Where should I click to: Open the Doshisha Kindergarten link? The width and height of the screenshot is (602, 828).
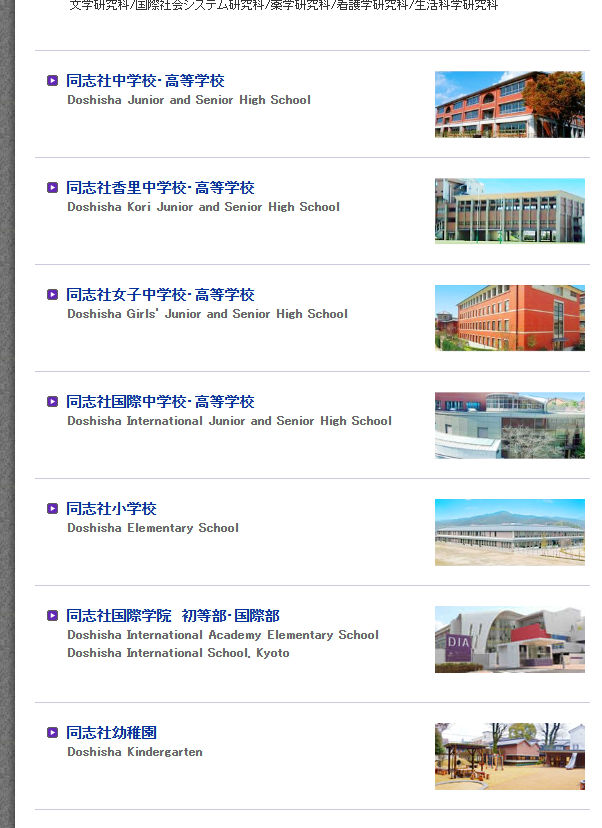(111, 733)
